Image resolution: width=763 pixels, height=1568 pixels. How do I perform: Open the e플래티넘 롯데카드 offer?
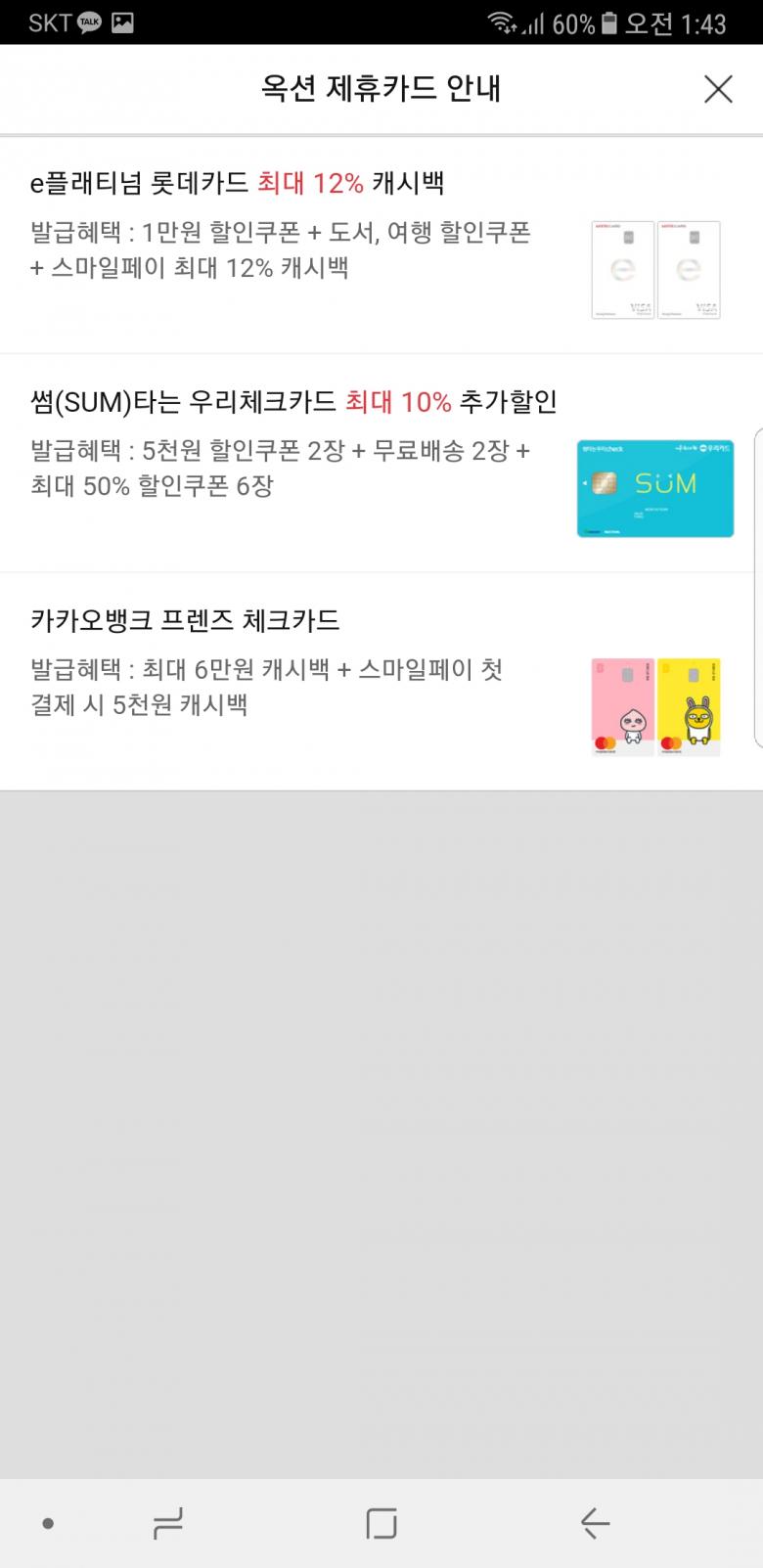point(381,246)
